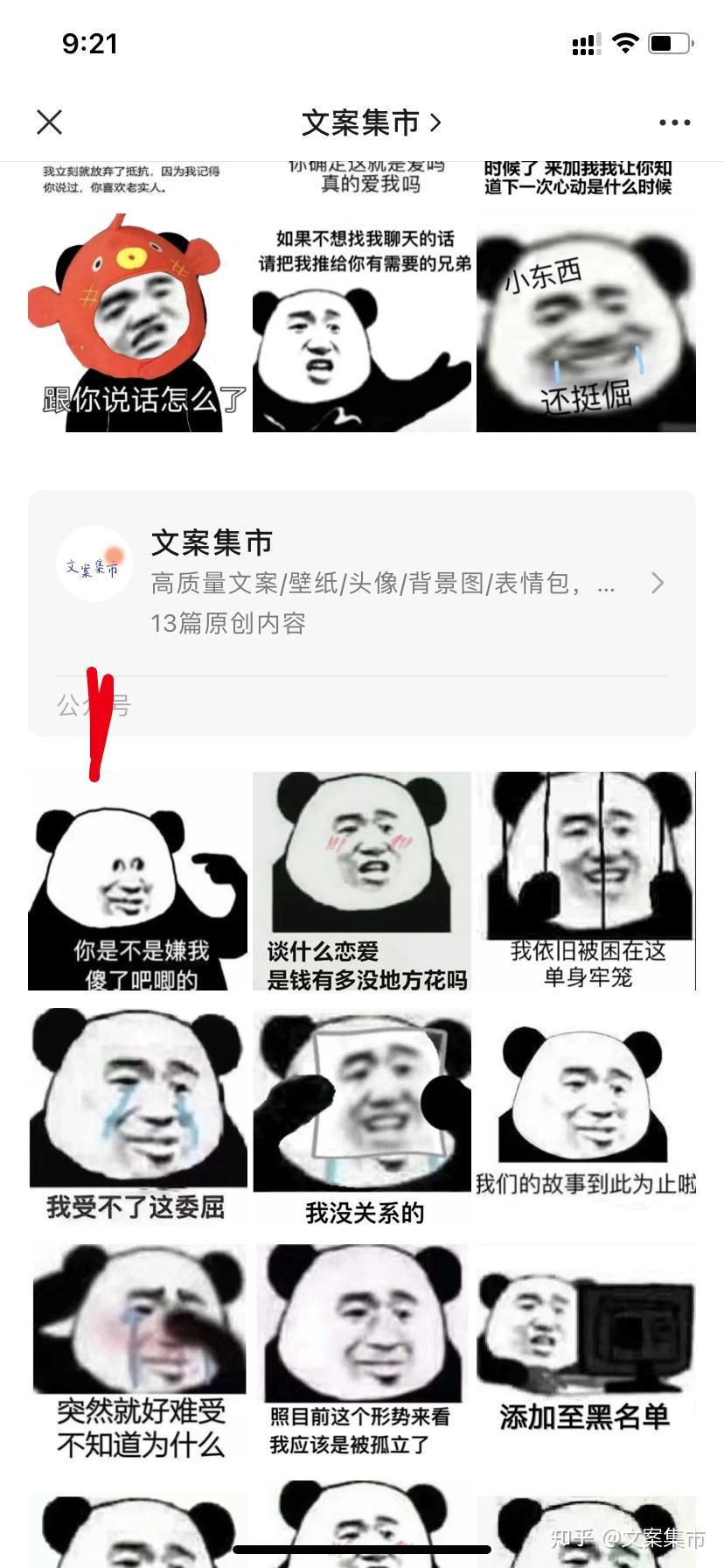Open the 跟你说话怎么了 meme image

[x=137, y=324]
